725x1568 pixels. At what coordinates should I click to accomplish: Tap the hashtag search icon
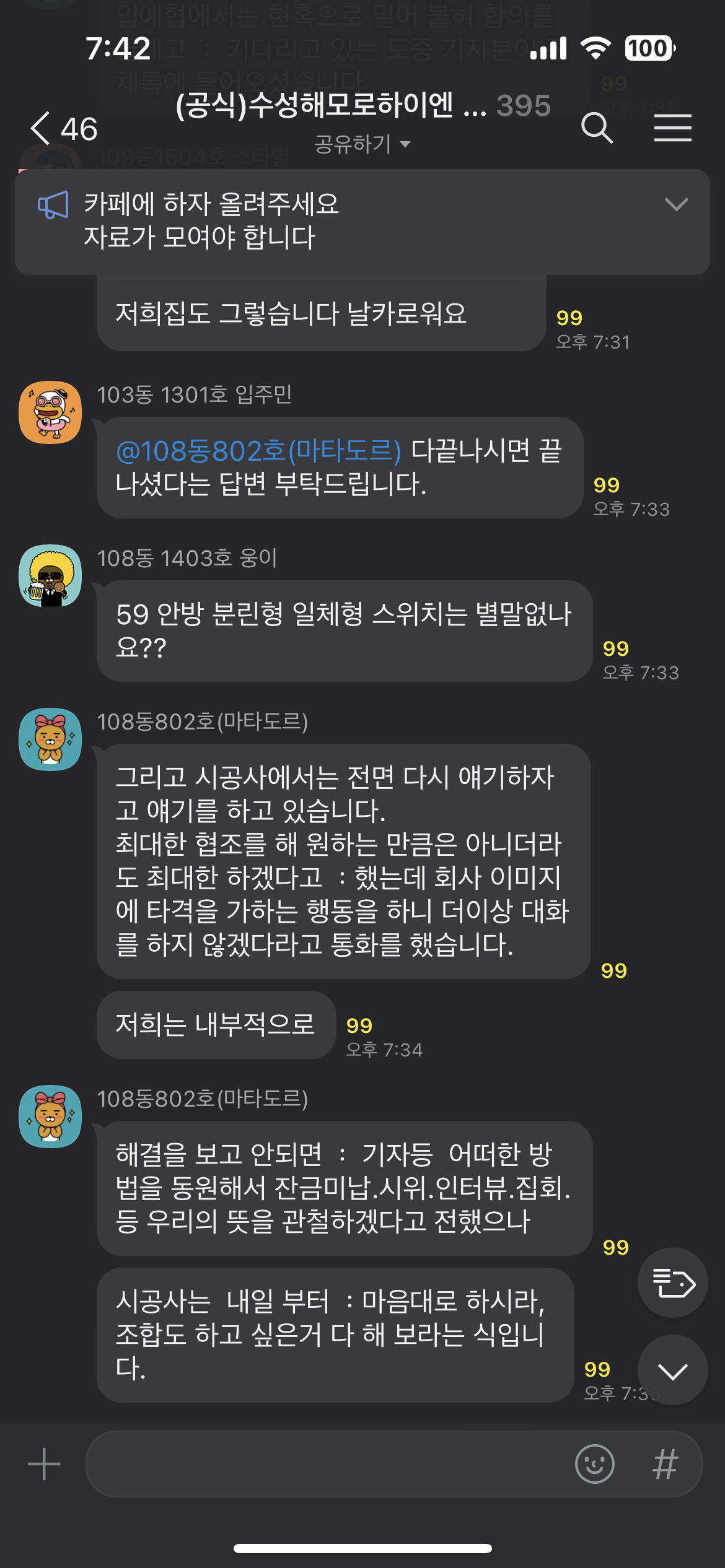tap(665, 1464)
